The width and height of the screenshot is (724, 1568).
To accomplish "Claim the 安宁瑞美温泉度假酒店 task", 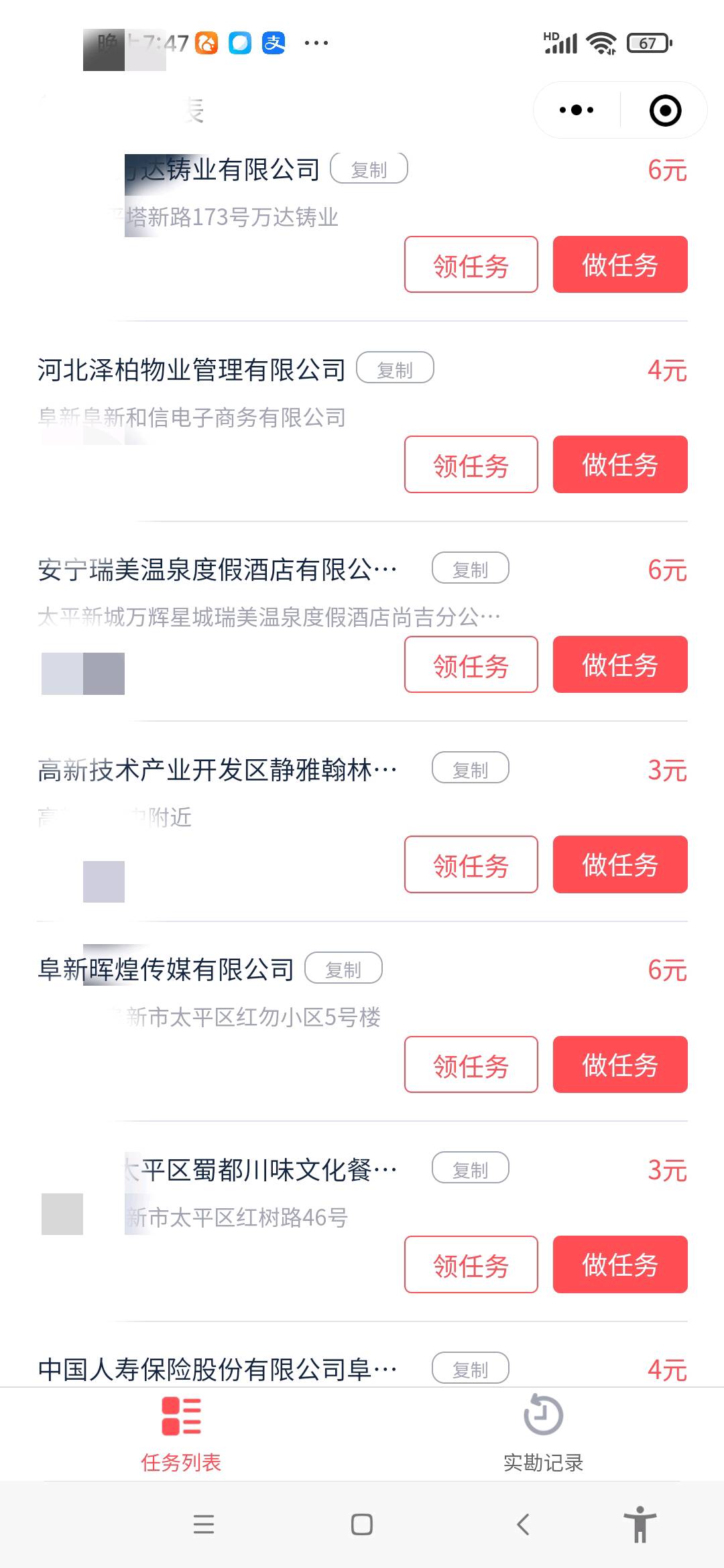I will click(471, 665).
